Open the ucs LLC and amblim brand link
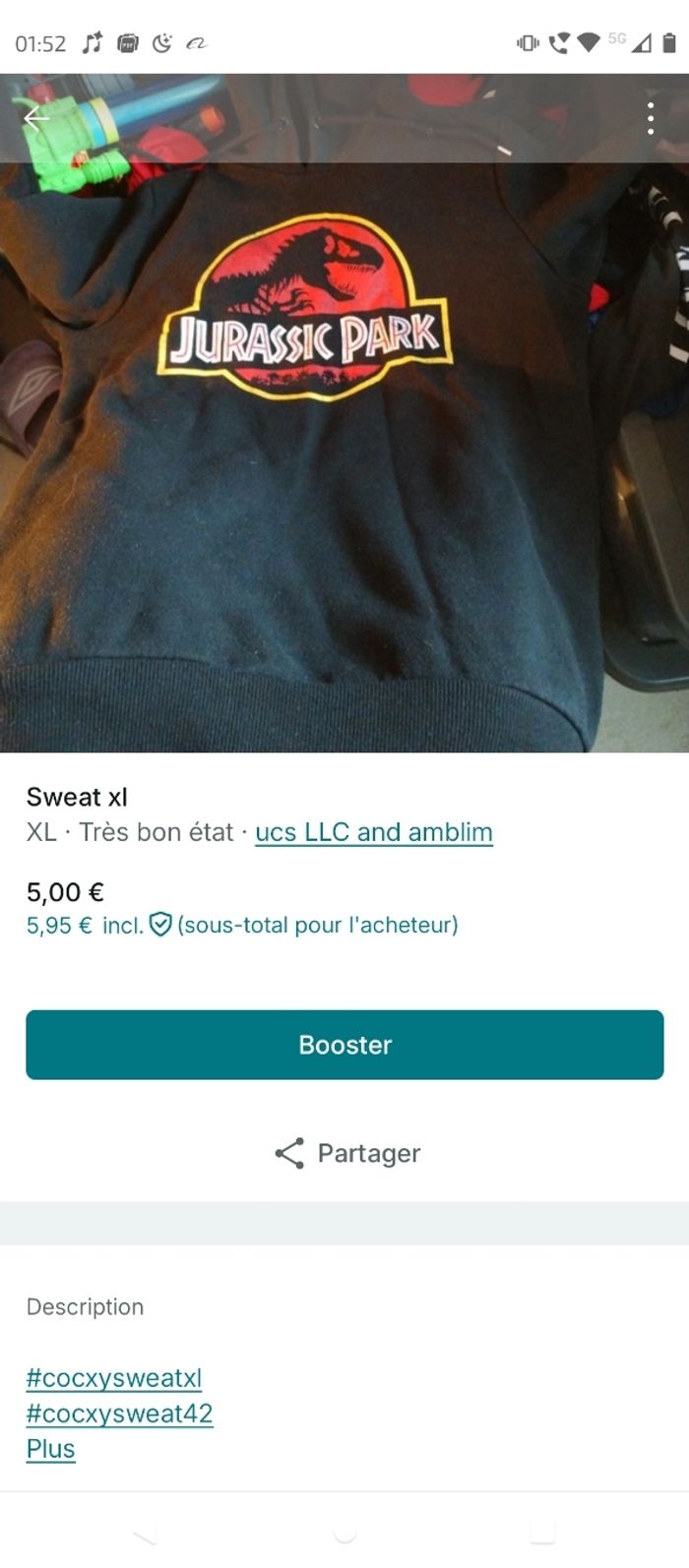The width and height of the screenshot is (689, 1568). pyautogui.click(x=373, y=832)
